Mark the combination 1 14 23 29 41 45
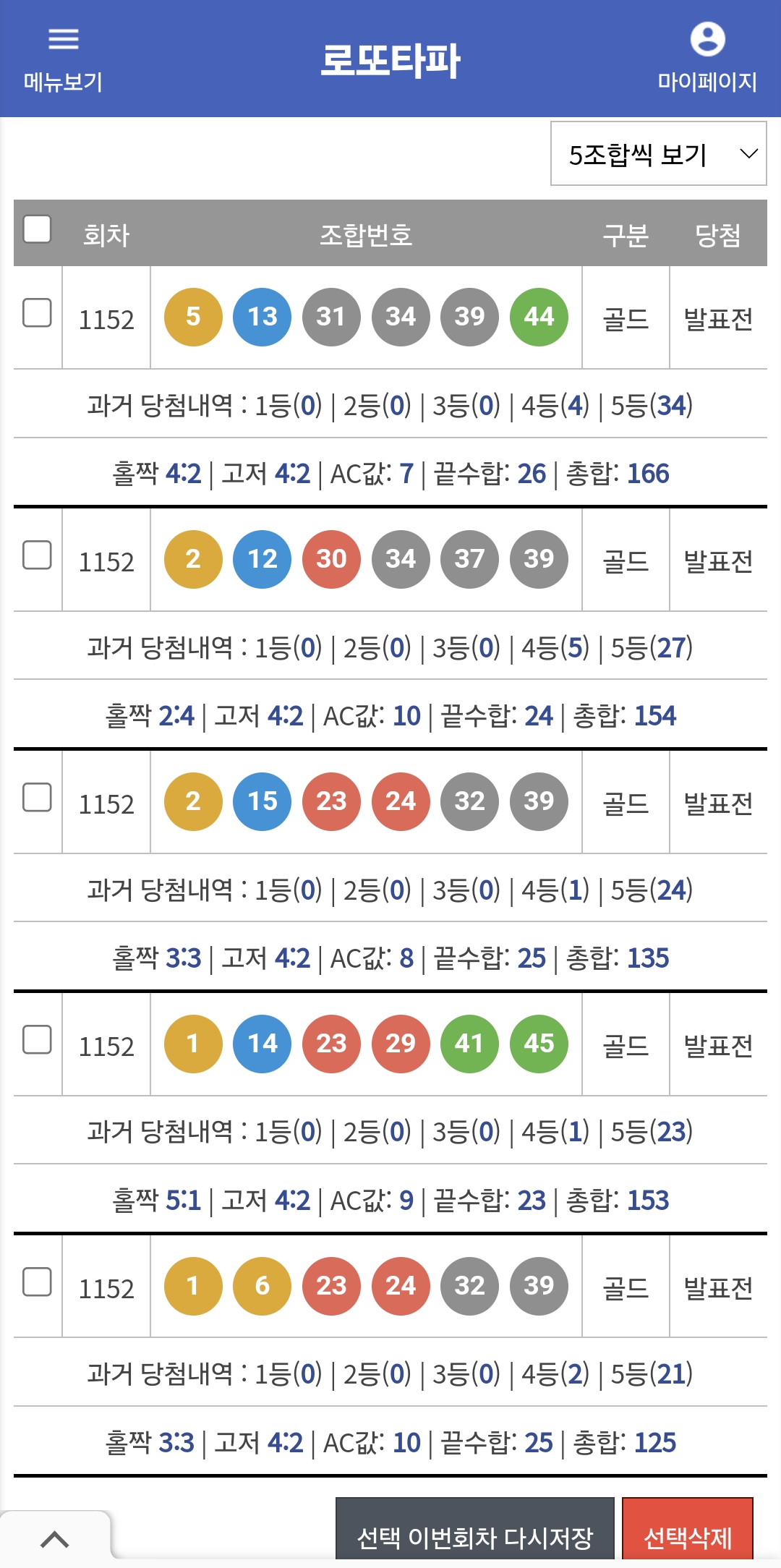Screen dimensions: 781x1568 coord(37,1040)
